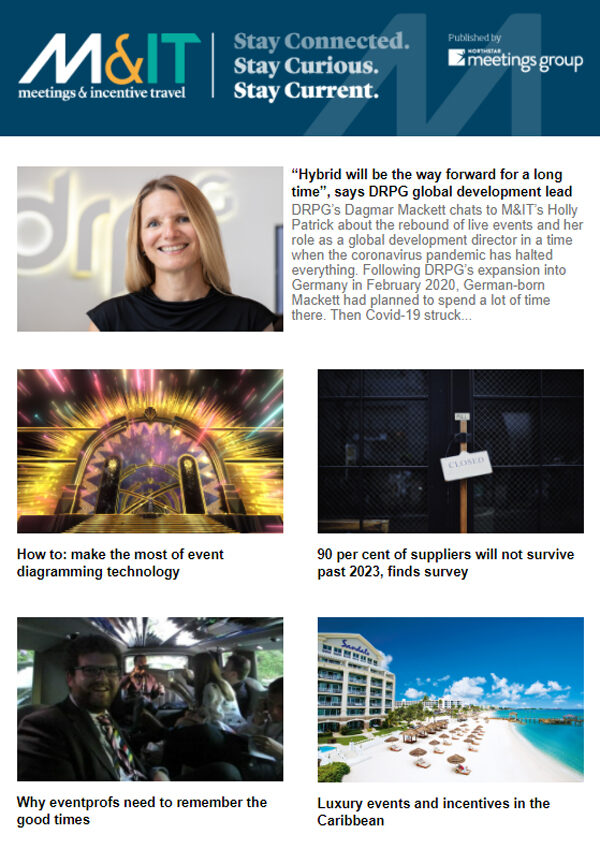Read Luxury events and incentives in the Caribbean
Image resolution: width=600 pixels, height=849 pixels.
click(x=433, y=811)
